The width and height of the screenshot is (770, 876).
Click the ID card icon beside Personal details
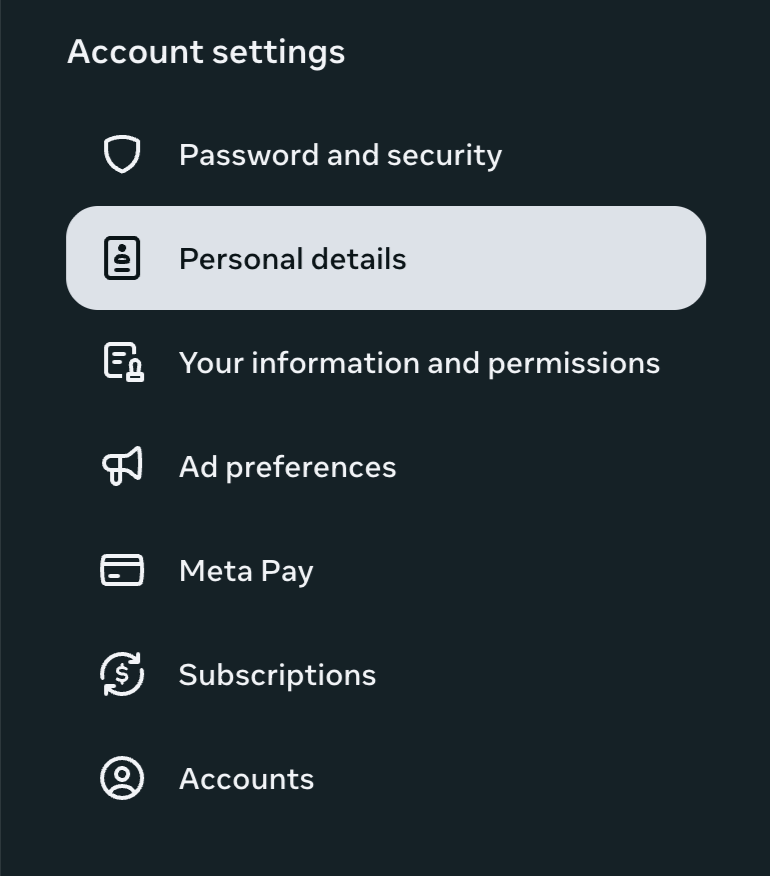122,258
